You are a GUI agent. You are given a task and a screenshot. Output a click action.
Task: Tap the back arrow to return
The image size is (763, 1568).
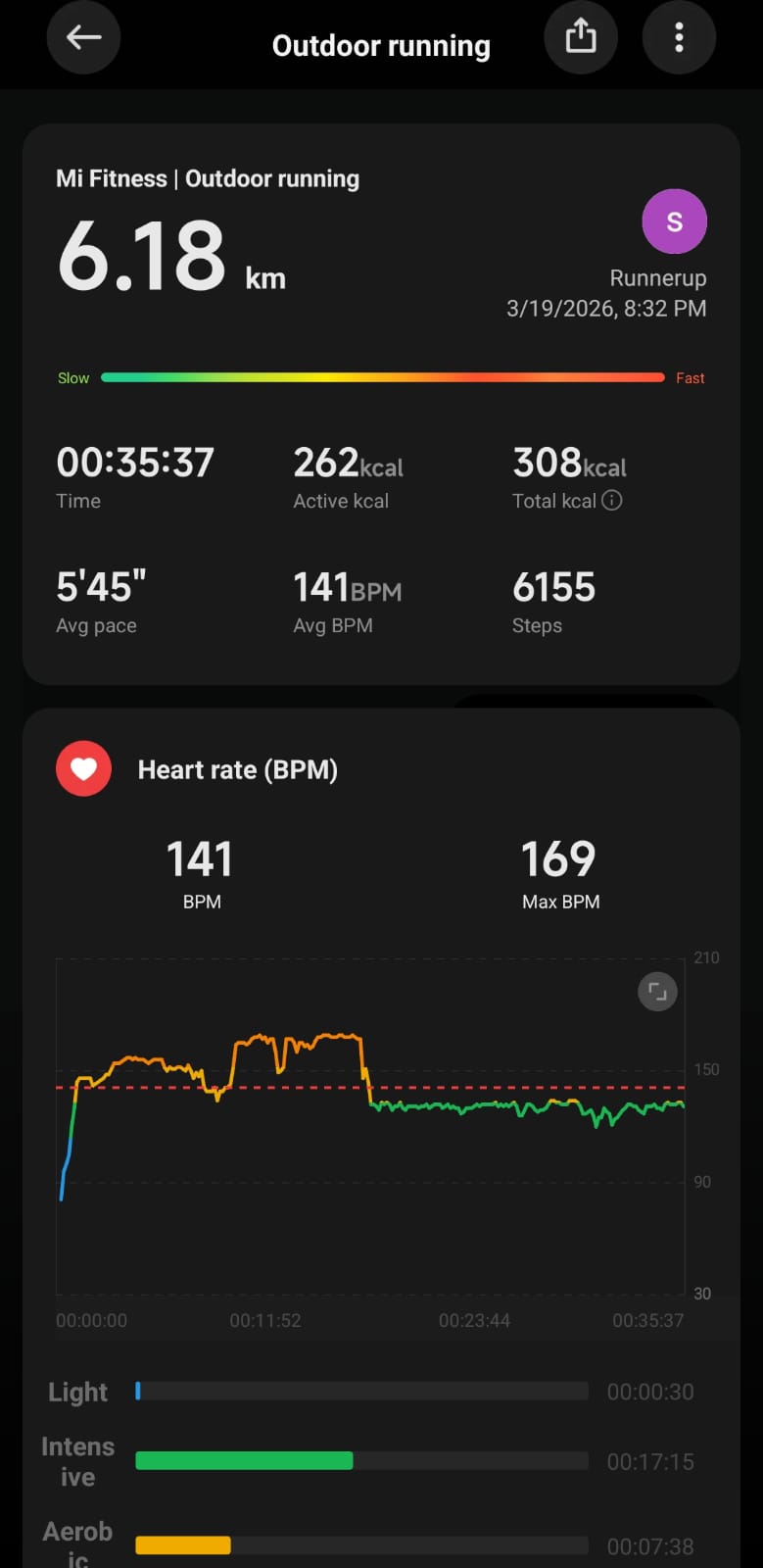[x=83, y=37]
